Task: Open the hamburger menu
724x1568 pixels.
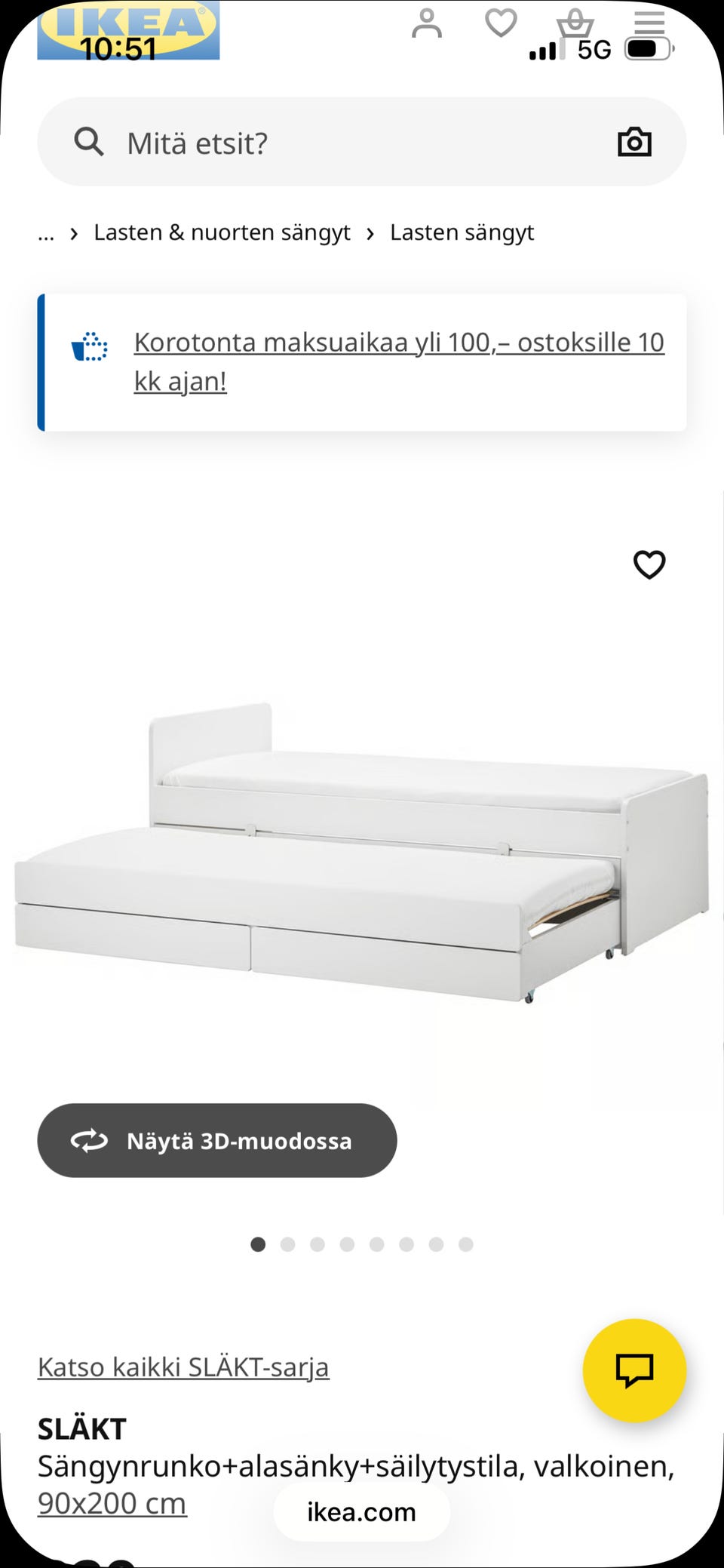Action: [649, 23]
